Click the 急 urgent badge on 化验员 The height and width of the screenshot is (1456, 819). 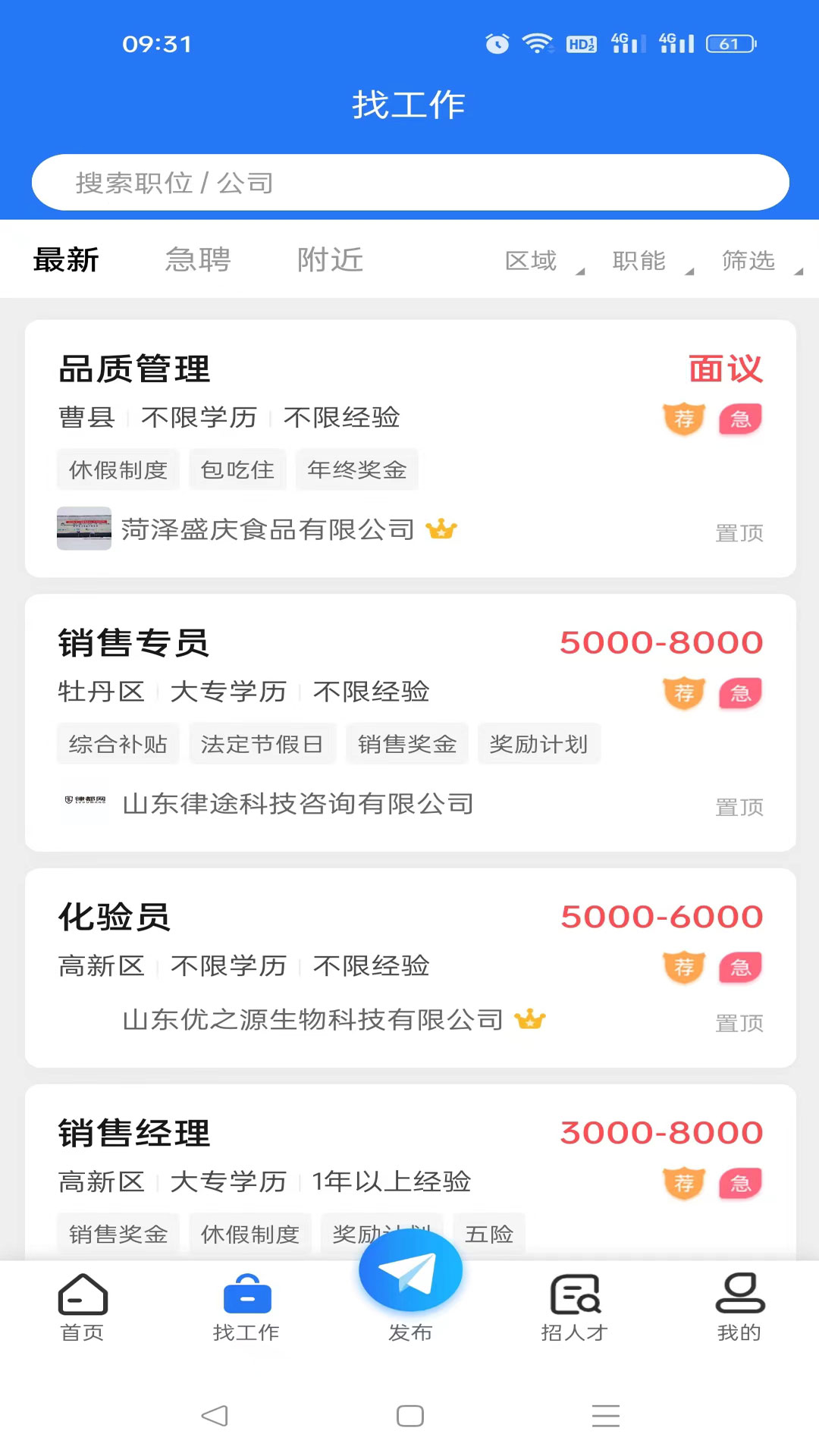click(x=739, y=967)
